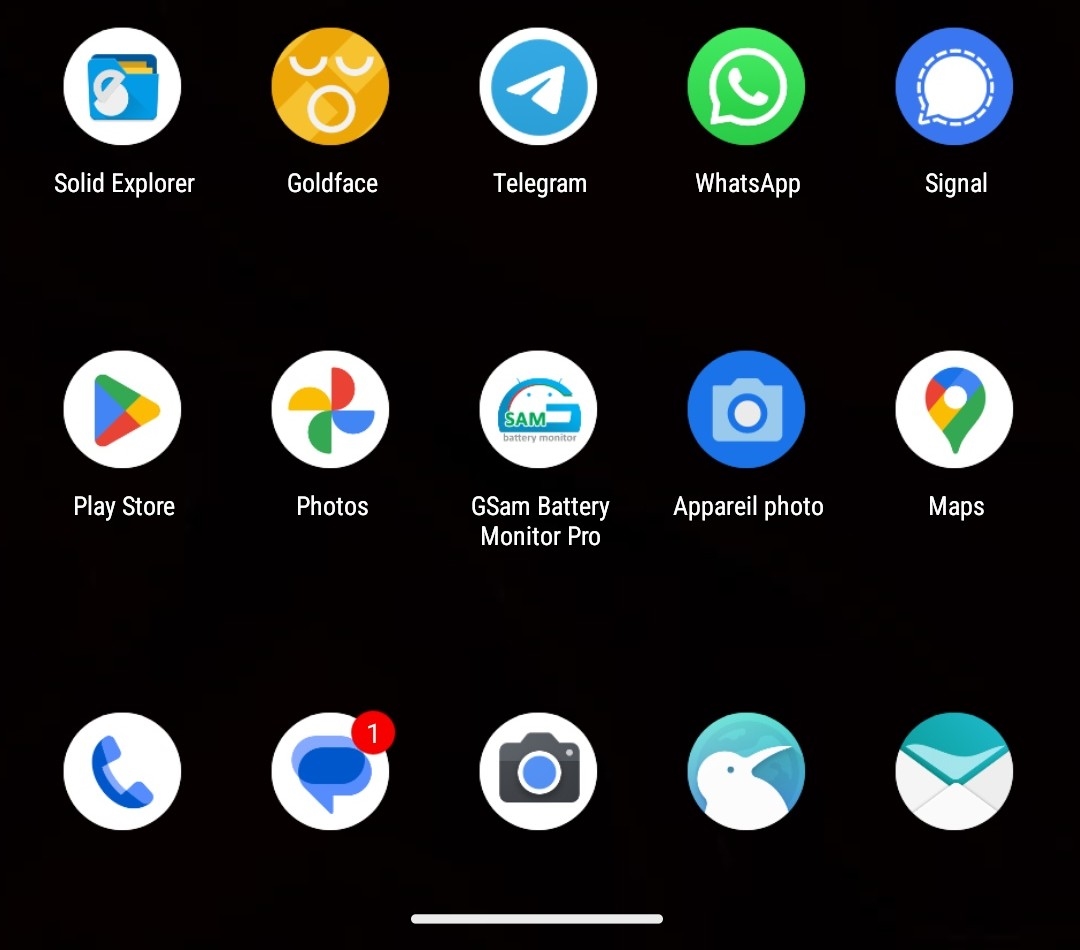Image resolution: width=1080 pixels, height=950 pixels.
Task: Open Messages with one unread notification
Action: (330, 771)
